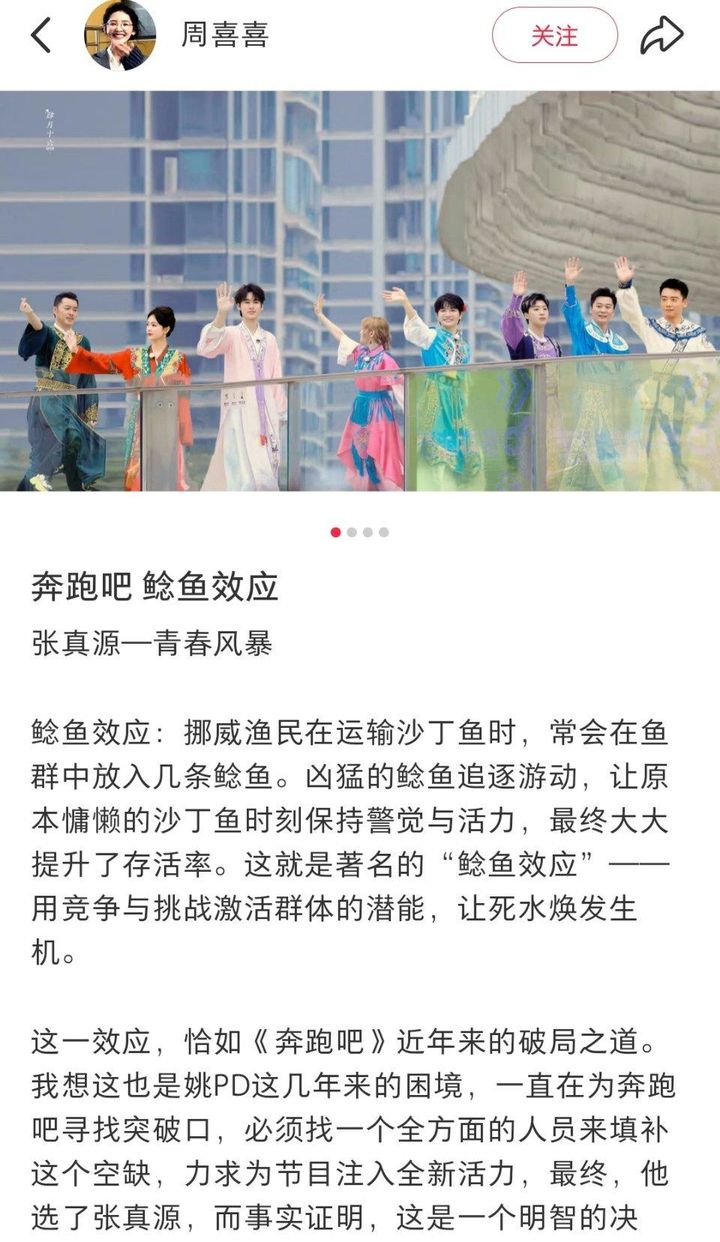Open 周喜喜's profile avatar

coord(120,35)
